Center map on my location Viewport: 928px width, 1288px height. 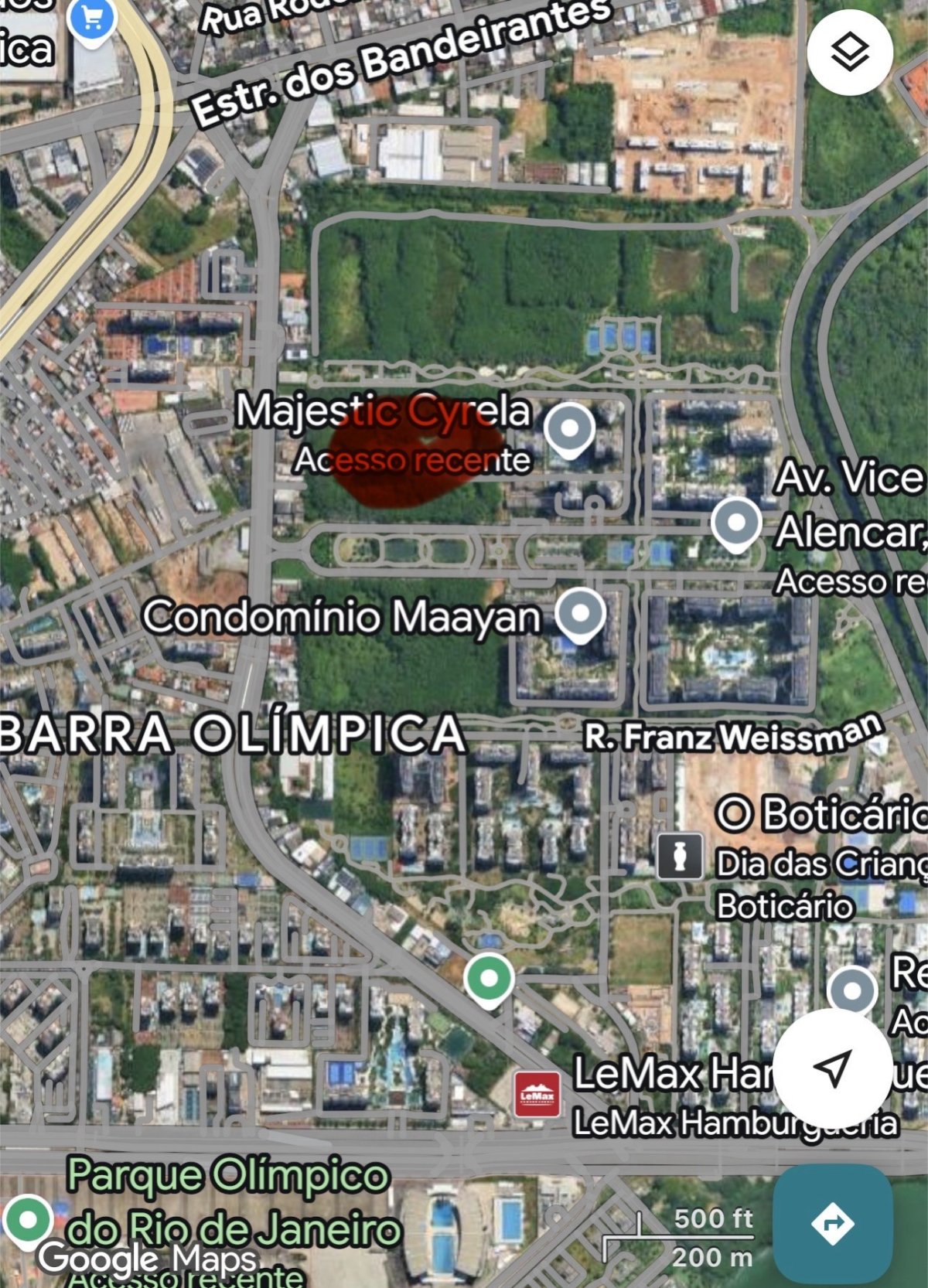[x=831, y=1069]
